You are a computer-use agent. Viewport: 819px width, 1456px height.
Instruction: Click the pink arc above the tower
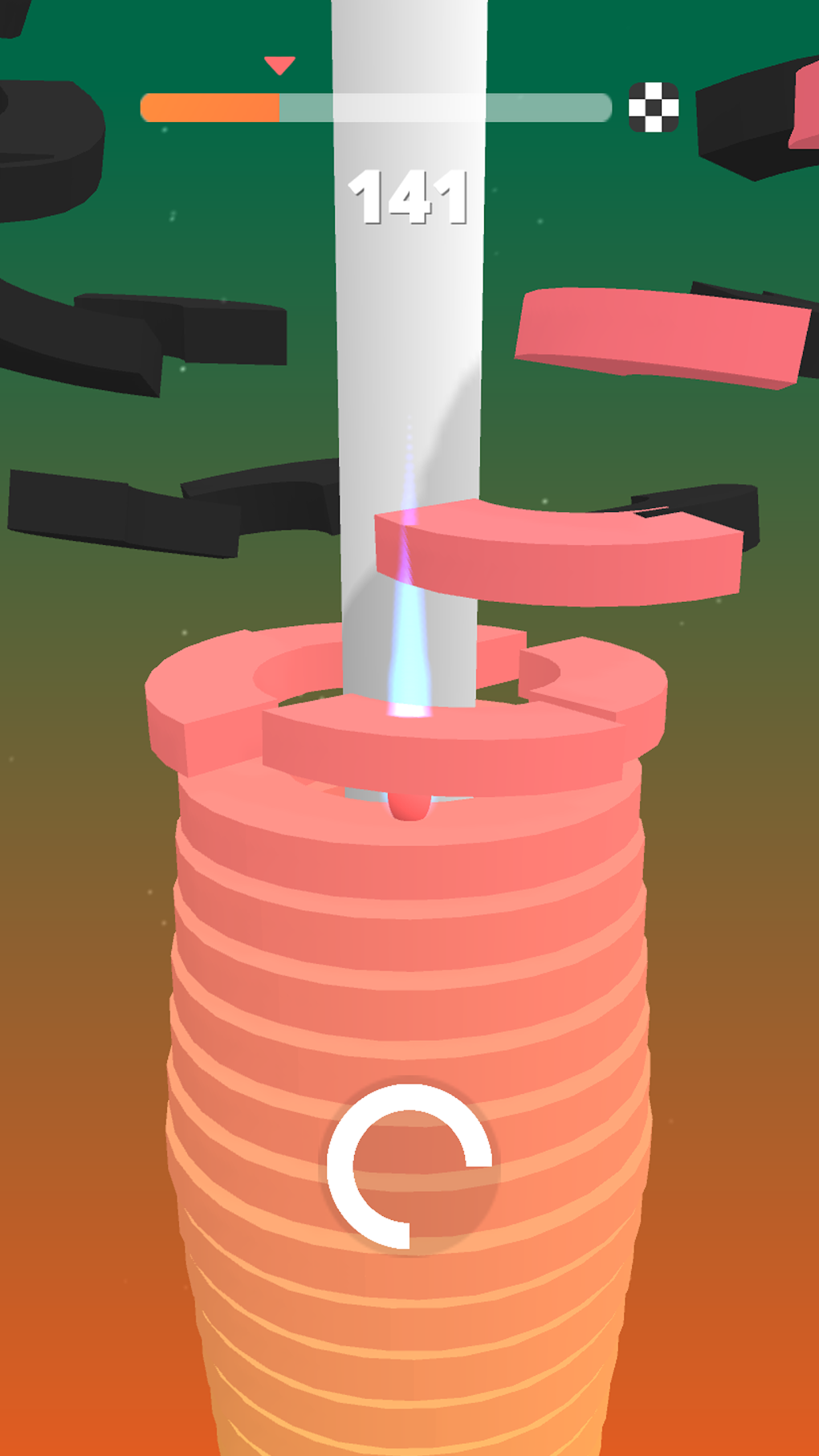562,554
